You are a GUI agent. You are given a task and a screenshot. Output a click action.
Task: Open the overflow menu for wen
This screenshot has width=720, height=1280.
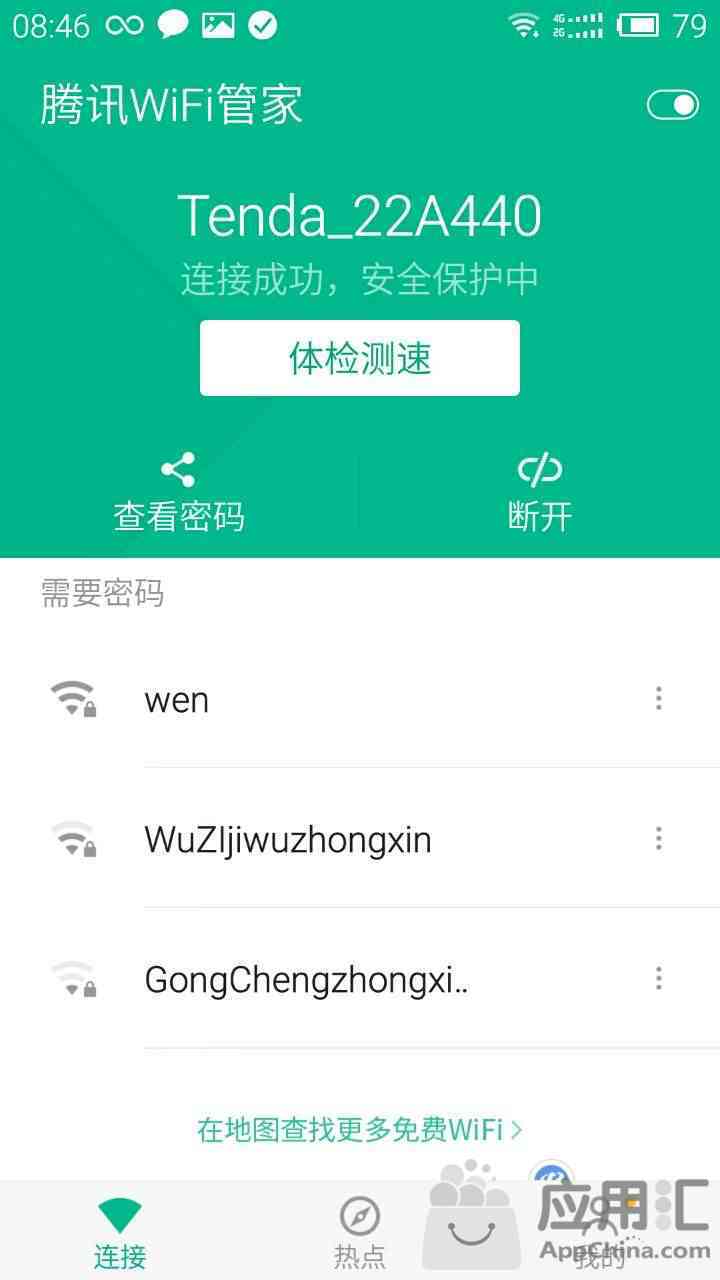pos(658,698)
